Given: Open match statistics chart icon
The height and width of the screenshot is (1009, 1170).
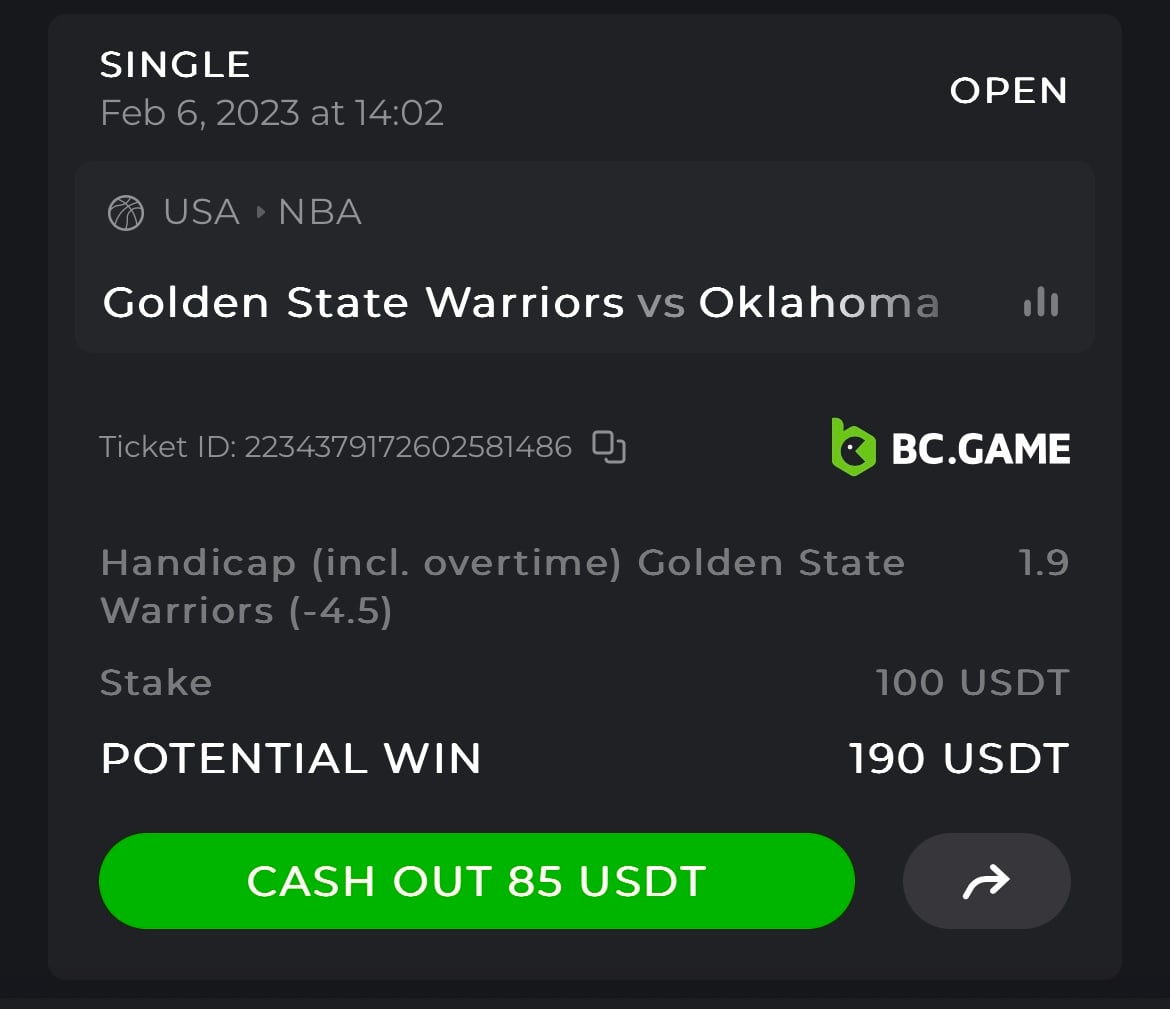Looking at the screenshot, I should (1040, 302).
